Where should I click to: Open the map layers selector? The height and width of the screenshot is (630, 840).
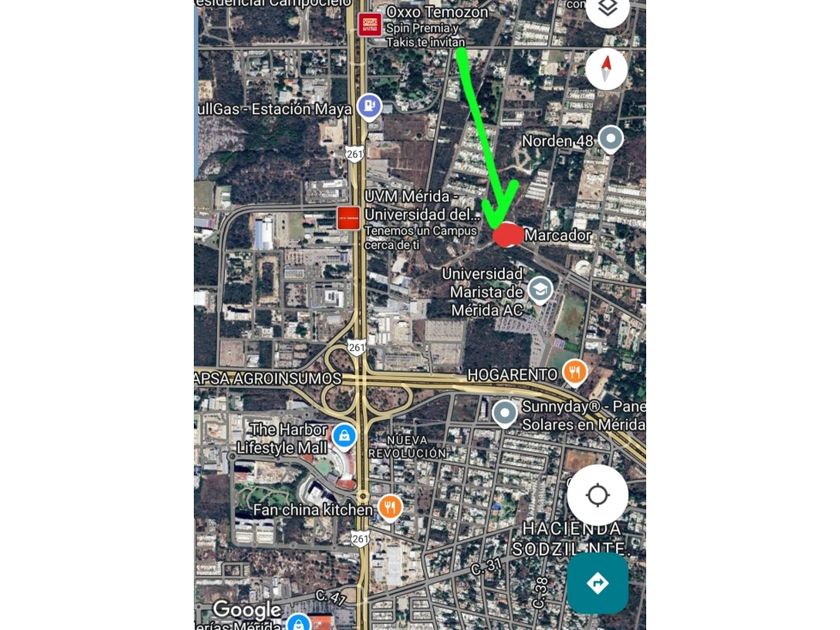(x=607, y=10)
